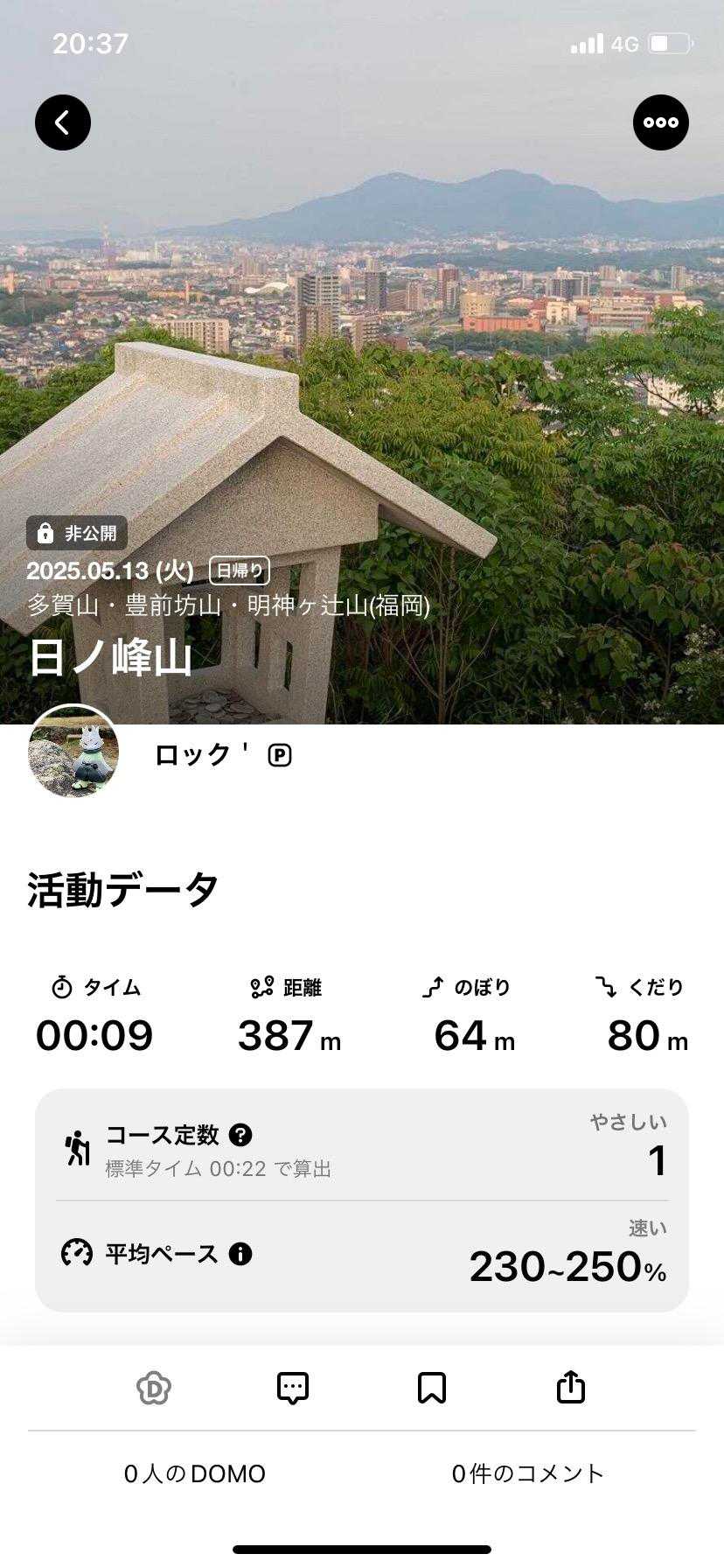Send a DOMO flower reaction
The image size is (724, 1568).
tap(154, 1388)
